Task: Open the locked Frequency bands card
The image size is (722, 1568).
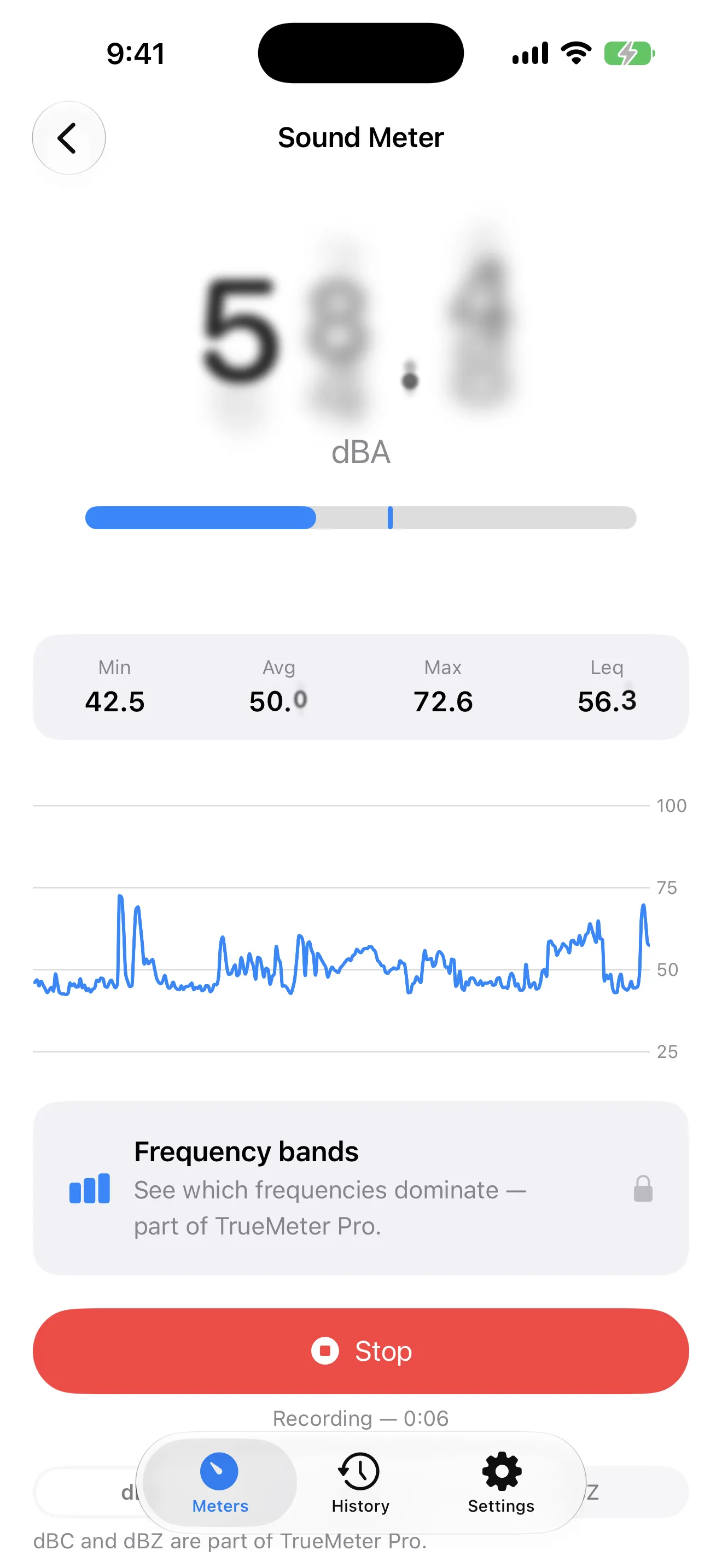Action: (x=361, y=1188)
